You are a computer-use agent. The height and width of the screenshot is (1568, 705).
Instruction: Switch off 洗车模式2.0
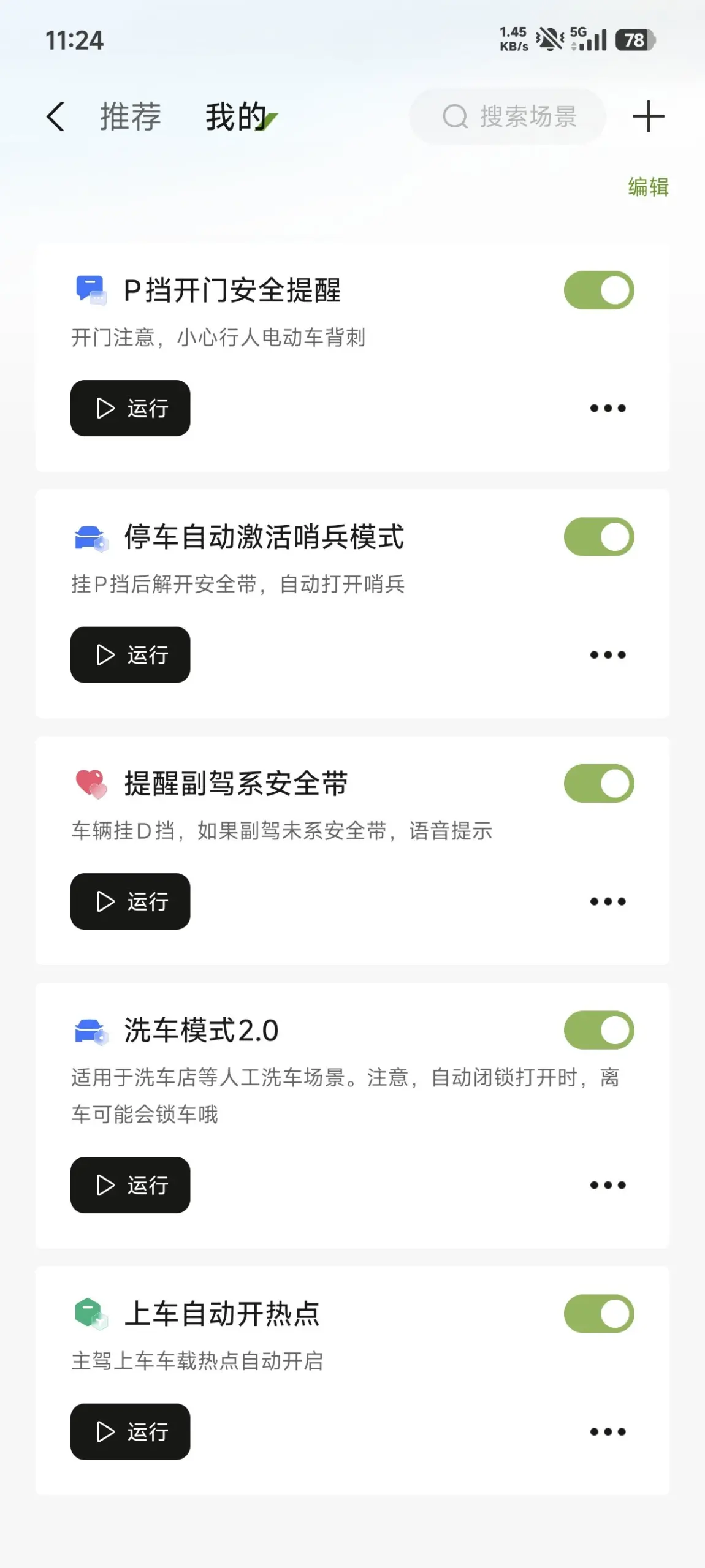[x=599, y=1030]
